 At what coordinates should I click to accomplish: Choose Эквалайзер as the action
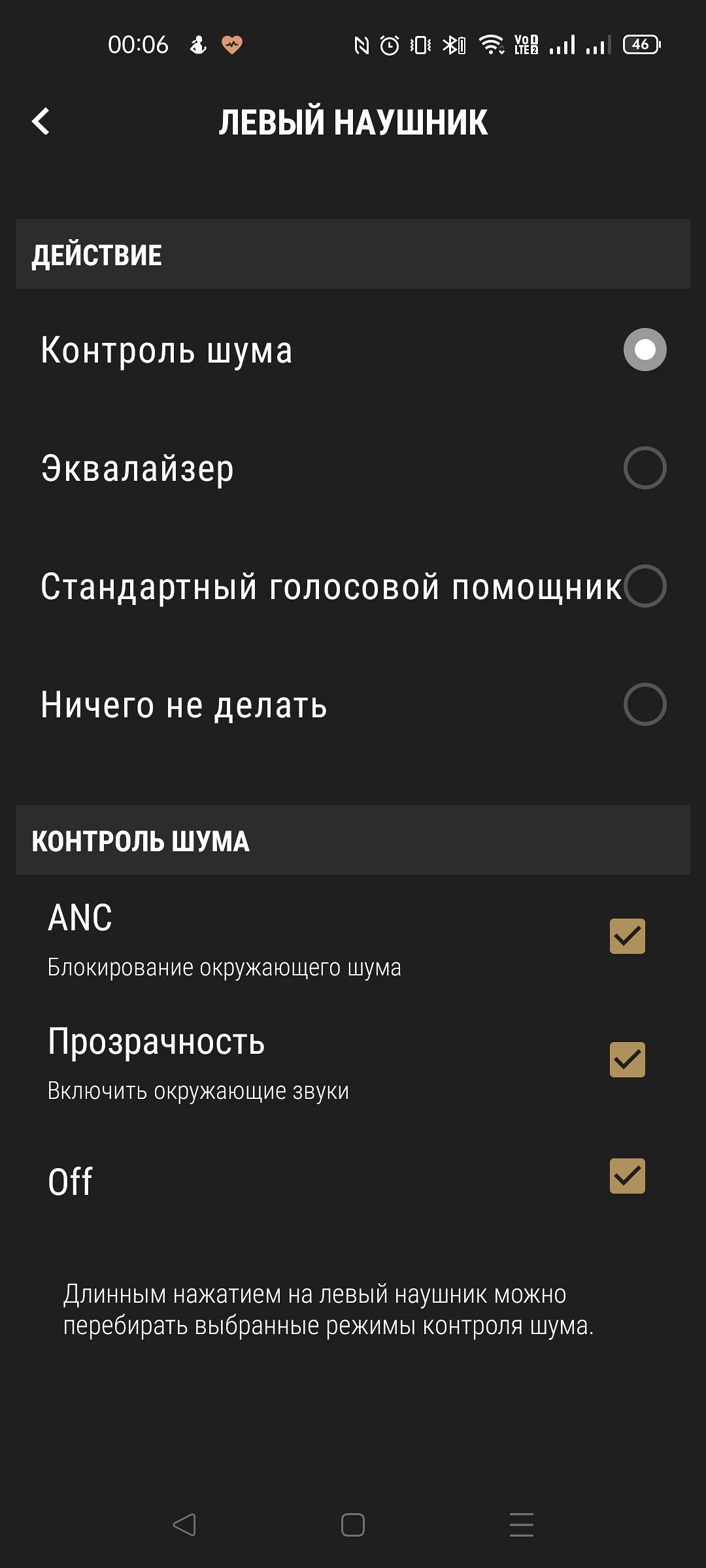(x=645, y=468)
